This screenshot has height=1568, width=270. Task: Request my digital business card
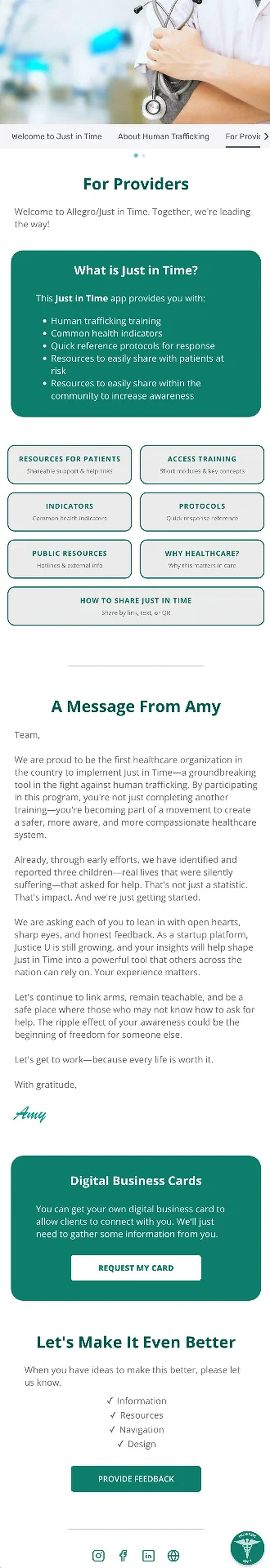136,1268
